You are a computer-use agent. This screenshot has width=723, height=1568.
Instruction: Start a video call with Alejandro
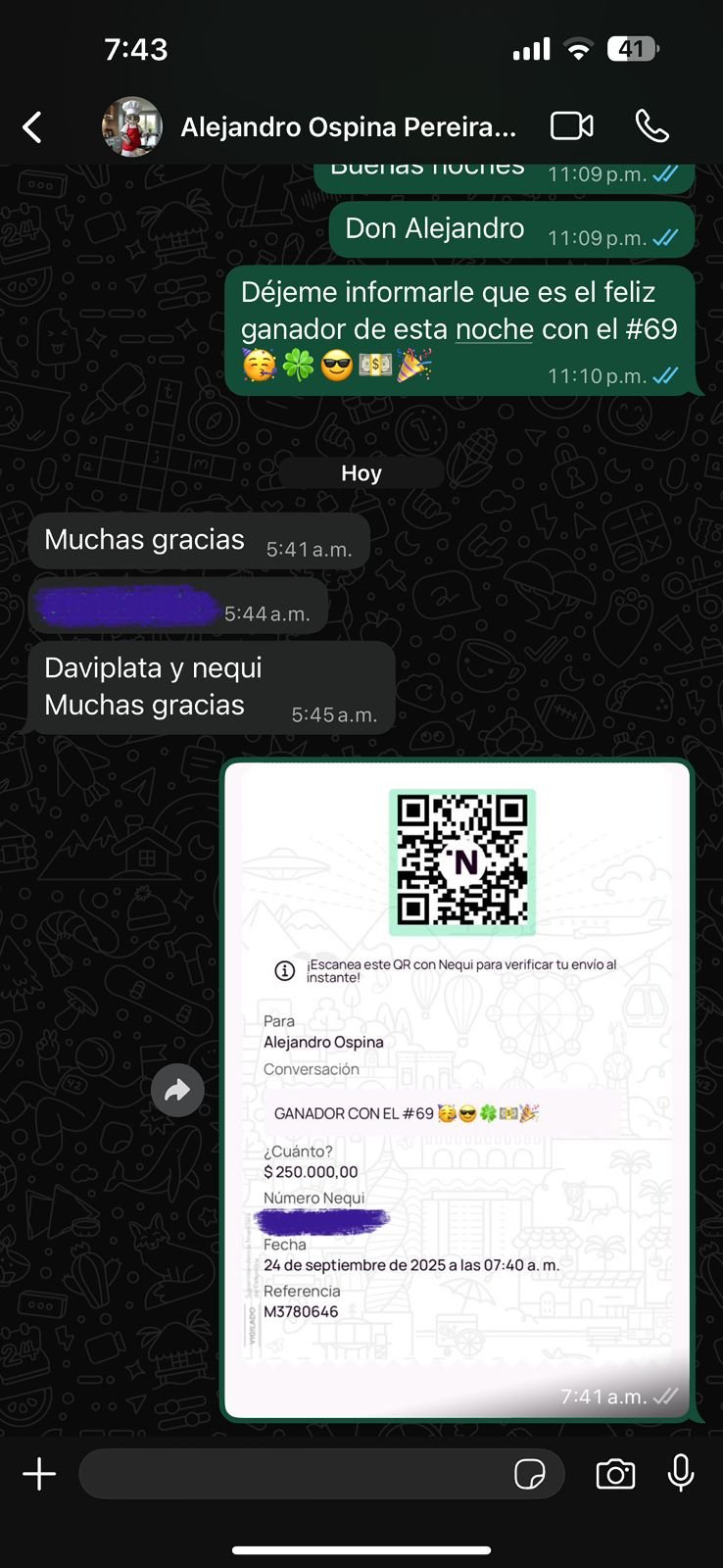pyautogui.click(x=571, y=126)
